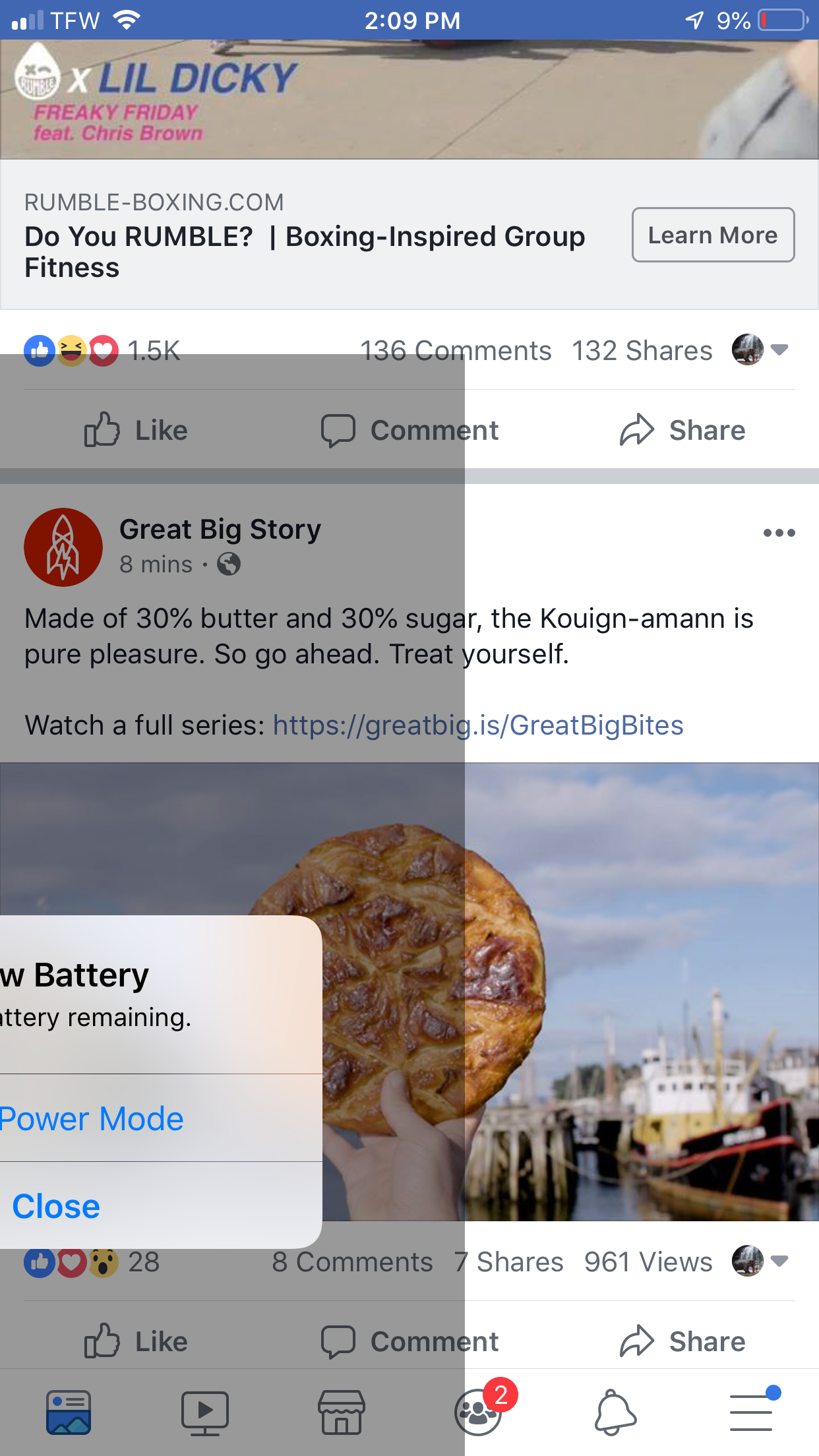The width and height of the screenshot is (819, 1456).
Task: Comment on the Great Big Story post
Action: pos(409,1341)
